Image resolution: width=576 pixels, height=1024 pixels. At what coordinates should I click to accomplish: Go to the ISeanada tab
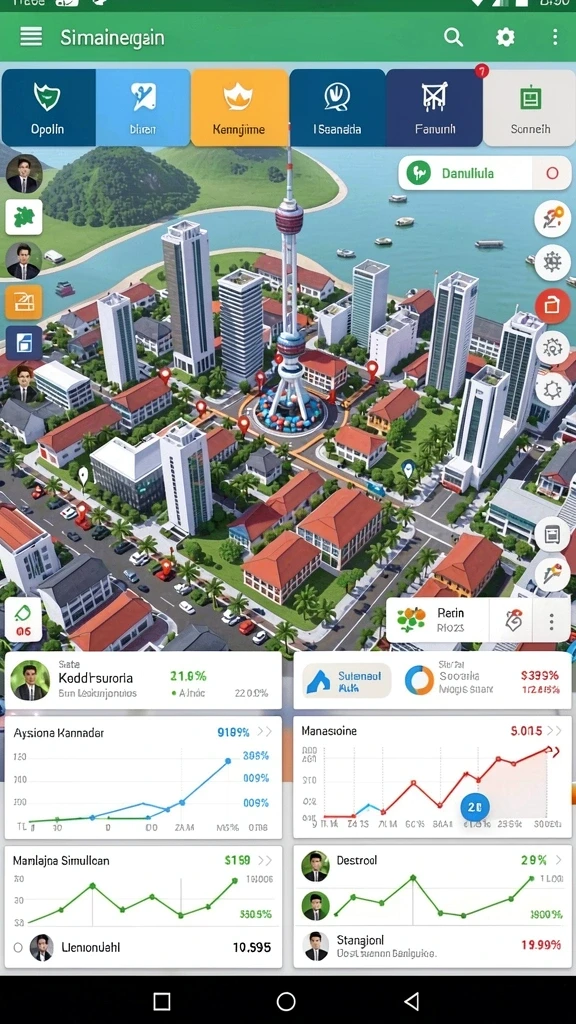(x=337, y=108)
